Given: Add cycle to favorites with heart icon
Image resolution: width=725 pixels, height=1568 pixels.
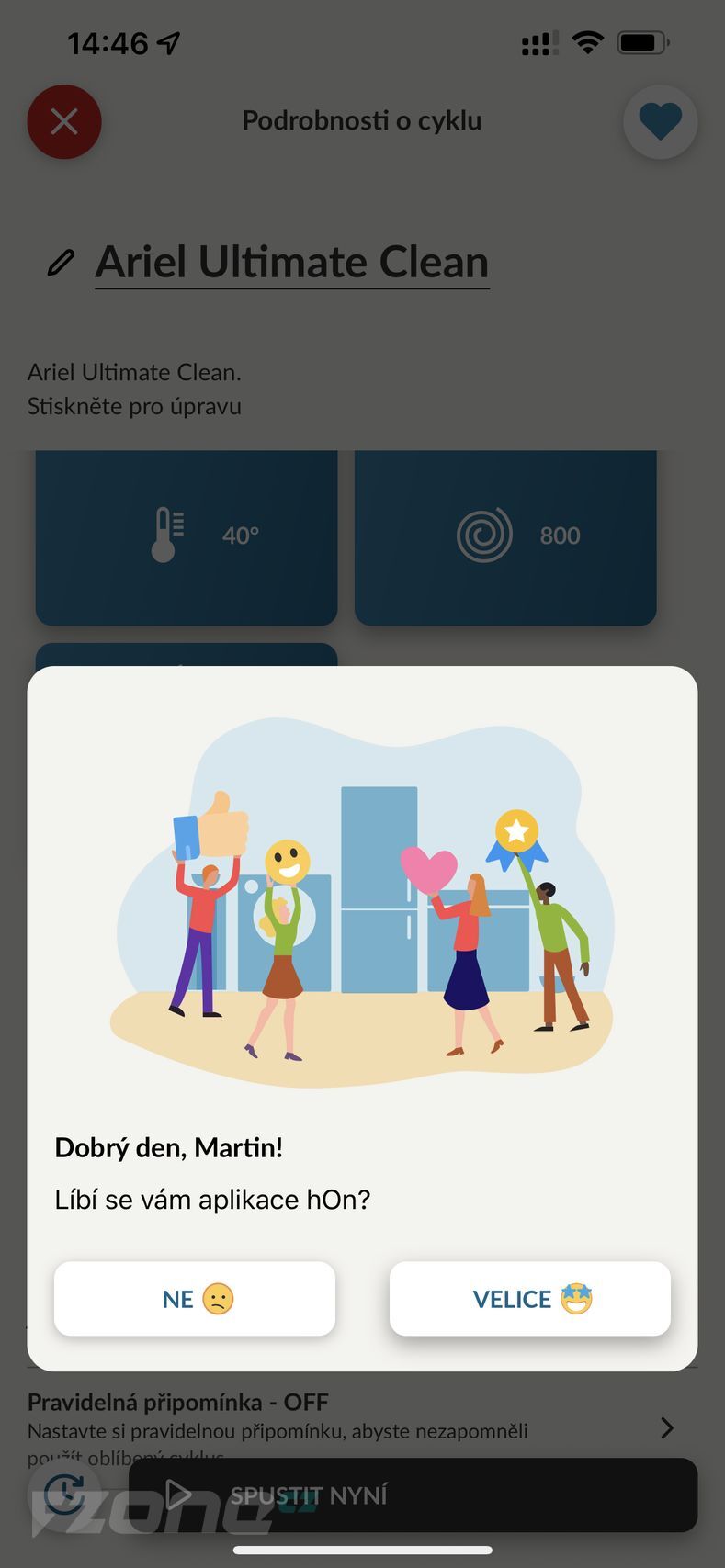Looking at the screenshot, I should [660, 122].
